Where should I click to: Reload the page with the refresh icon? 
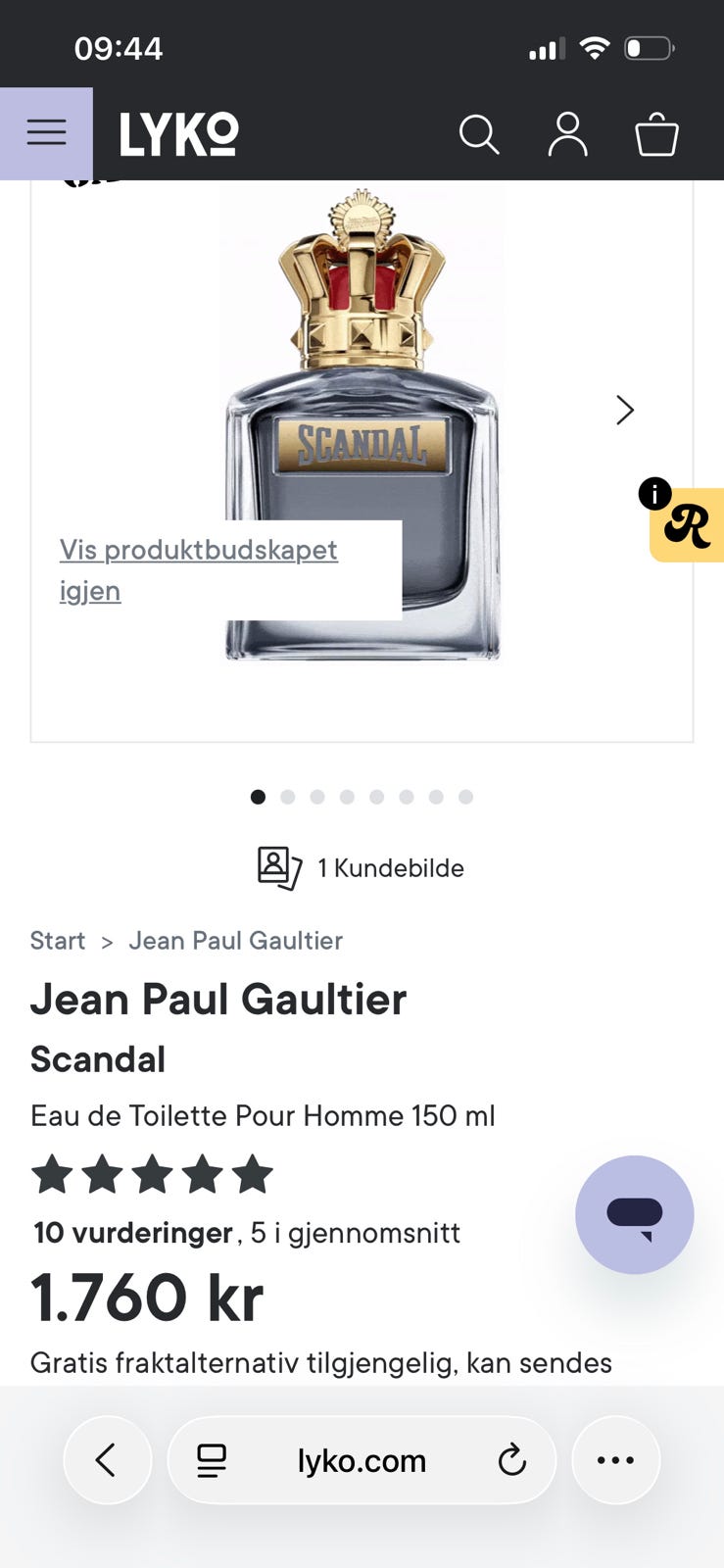click(512, 1459)
